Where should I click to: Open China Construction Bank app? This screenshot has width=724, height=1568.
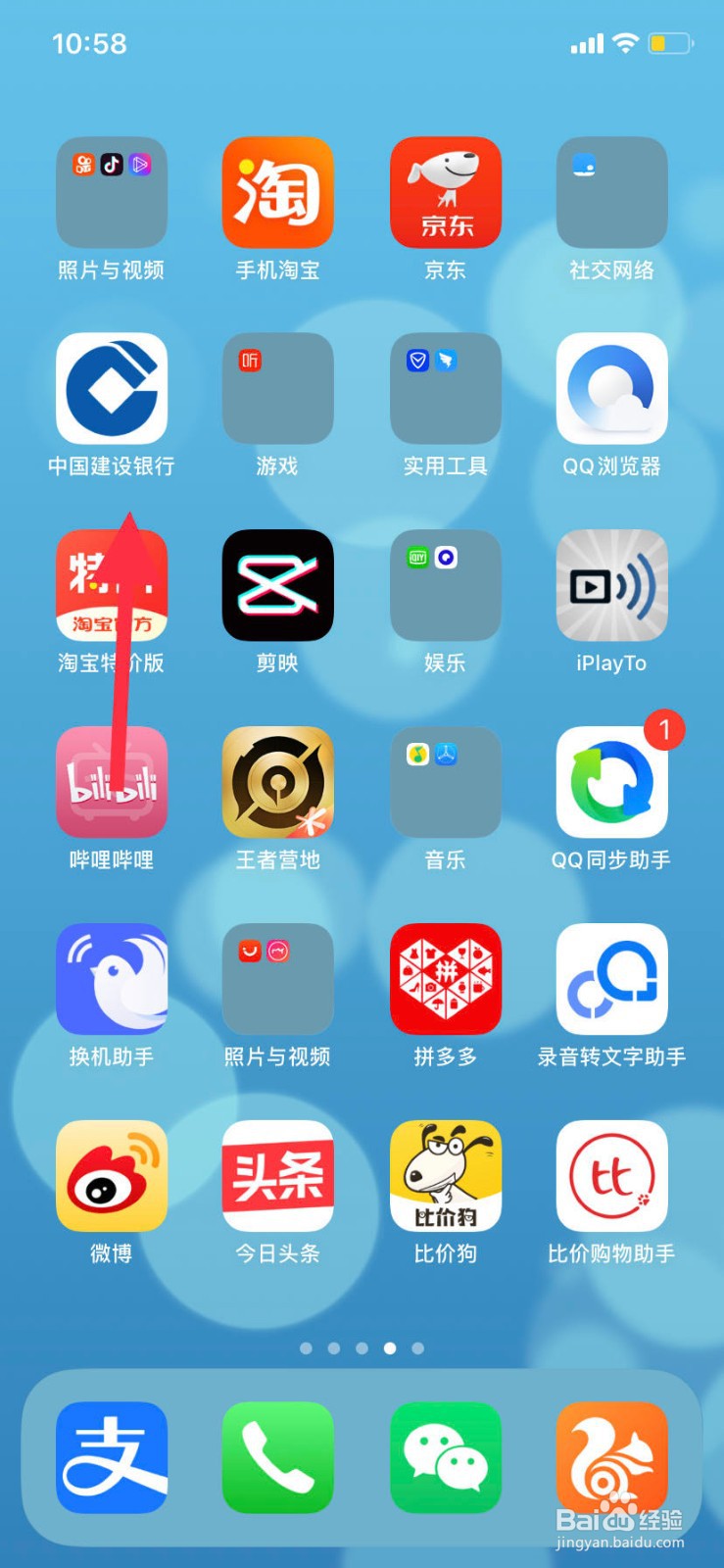pyautogui.click(x=111, y=388)
